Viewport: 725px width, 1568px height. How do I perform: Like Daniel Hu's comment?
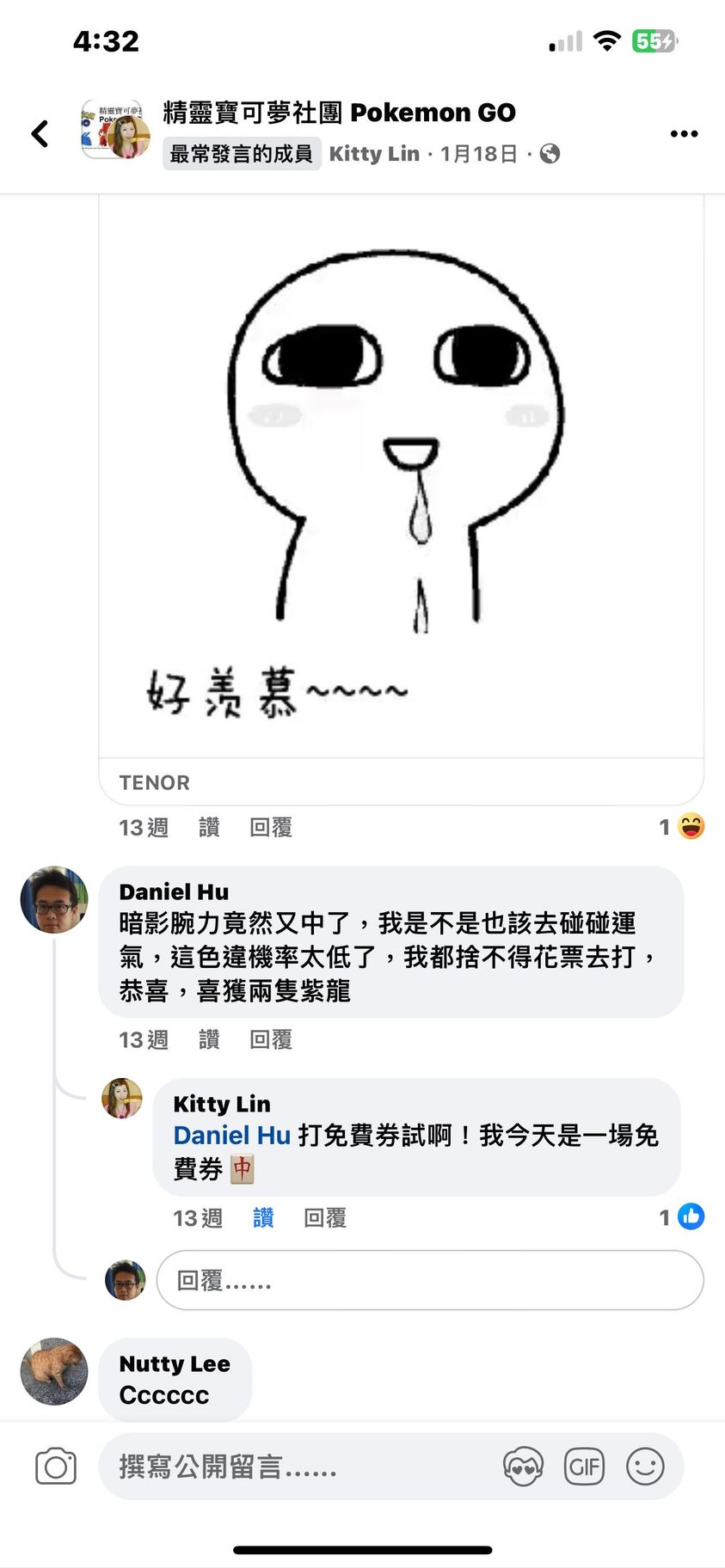click(209, 1040)
